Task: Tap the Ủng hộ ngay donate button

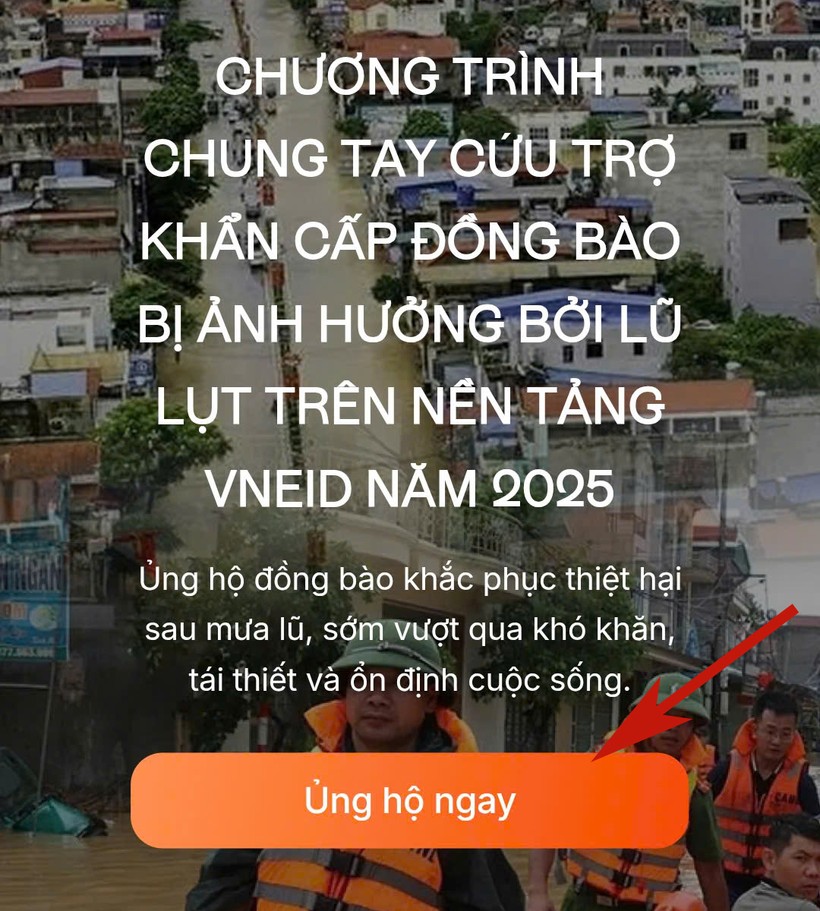Action: 410,801
